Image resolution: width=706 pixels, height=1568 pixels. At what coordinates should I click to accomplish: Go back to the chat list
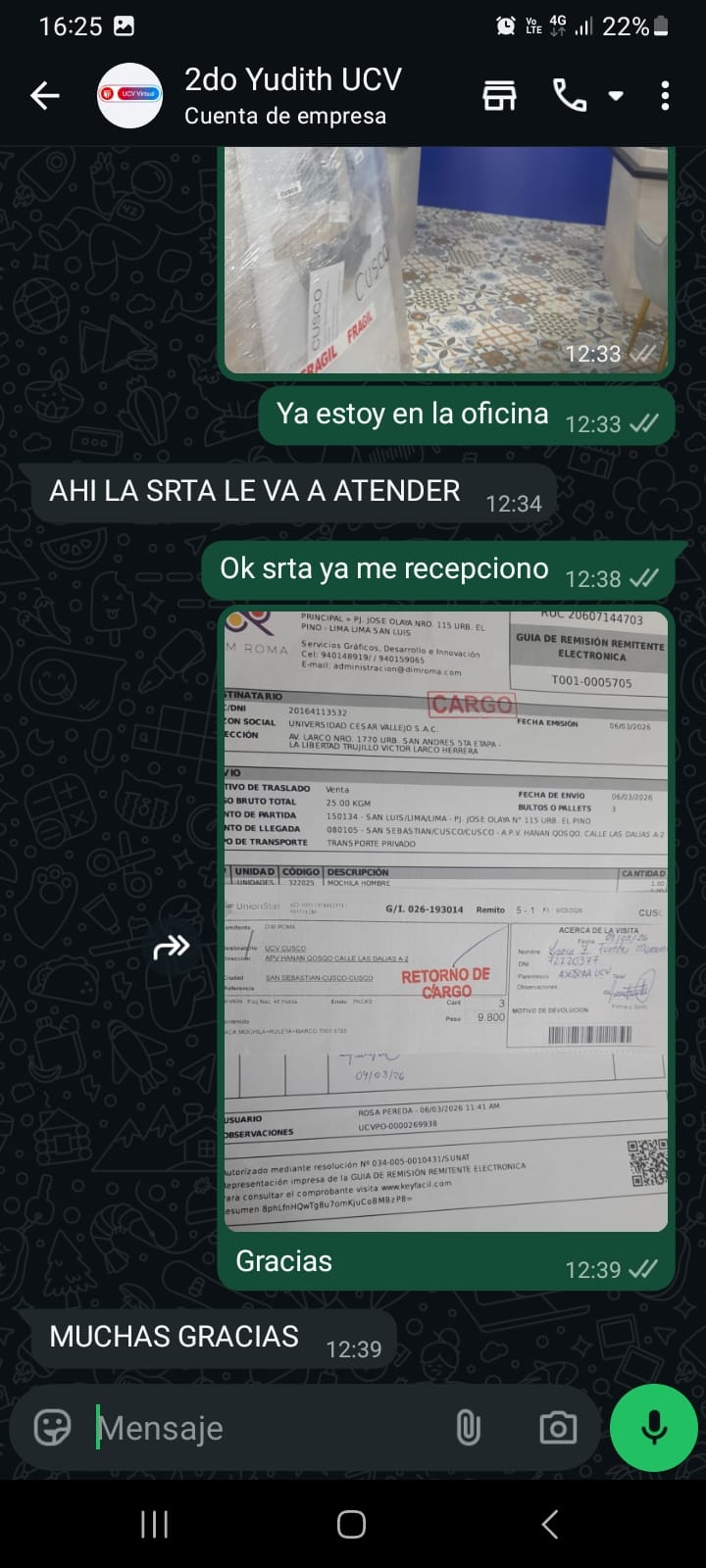pyautogui.click(x=45, y=96)
